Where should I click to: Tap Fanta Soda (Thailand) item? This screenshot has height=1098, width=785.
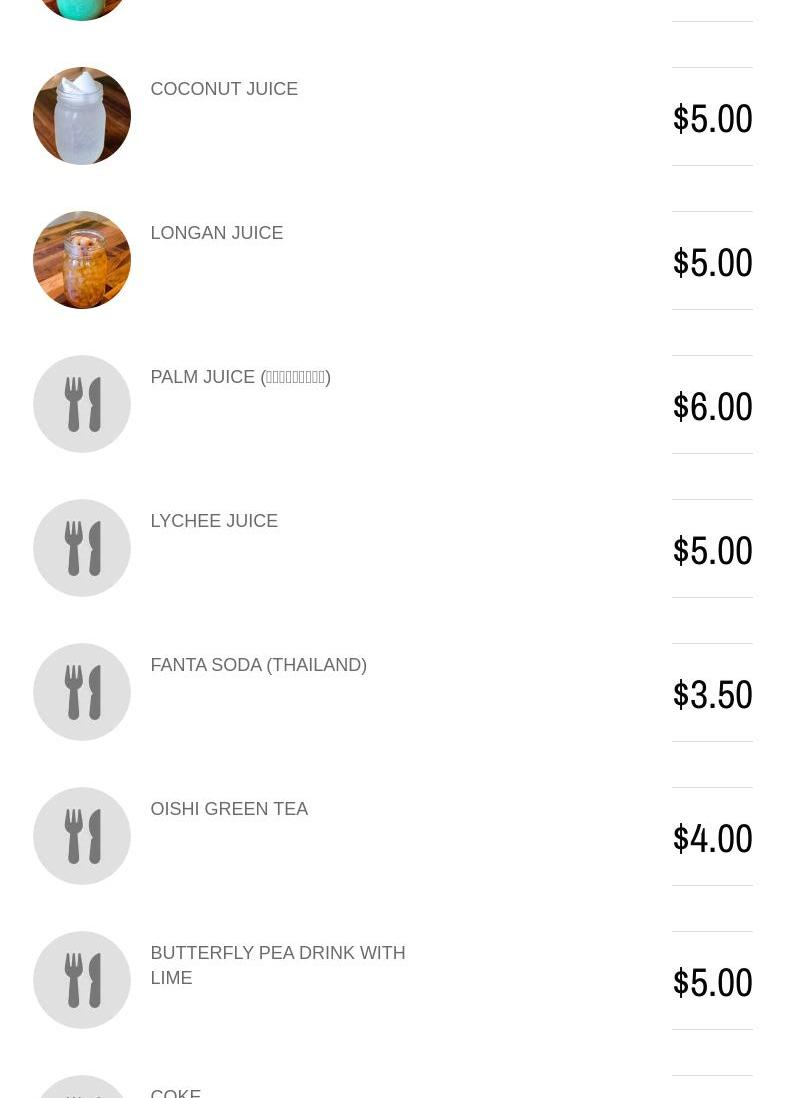click(258, 665)
